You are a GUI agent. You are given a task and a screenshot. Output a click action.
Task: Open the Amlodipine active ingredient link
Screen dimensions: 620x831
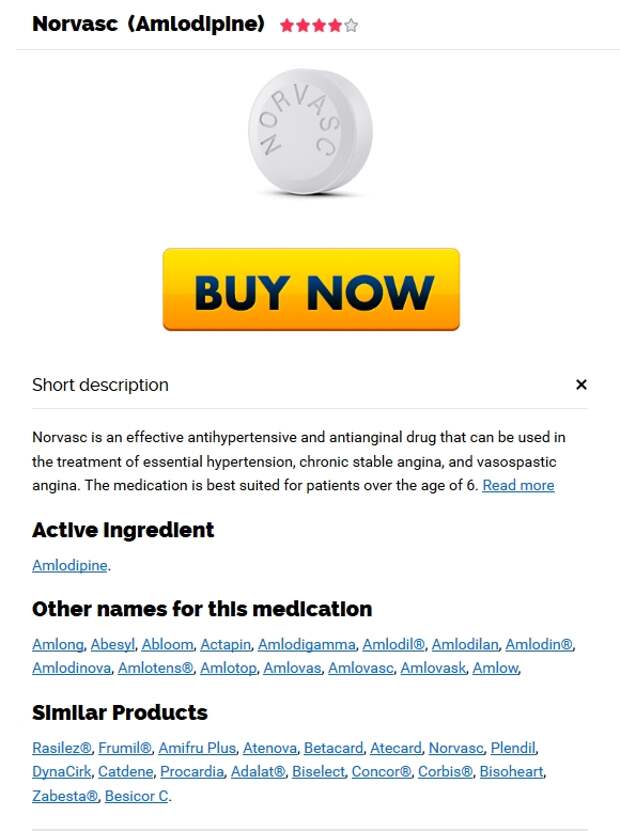69,565
